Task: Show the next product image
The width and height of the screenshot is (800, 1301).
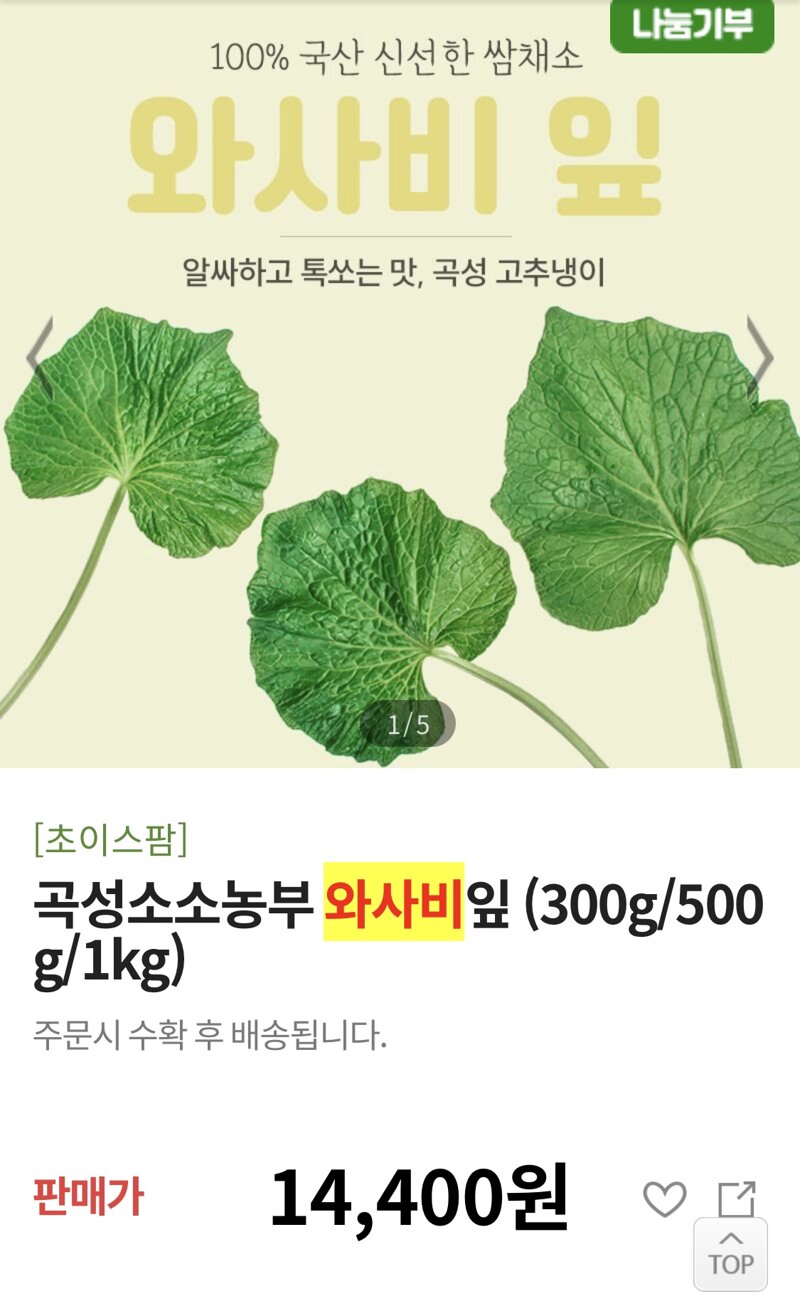Action: point(761,358)
